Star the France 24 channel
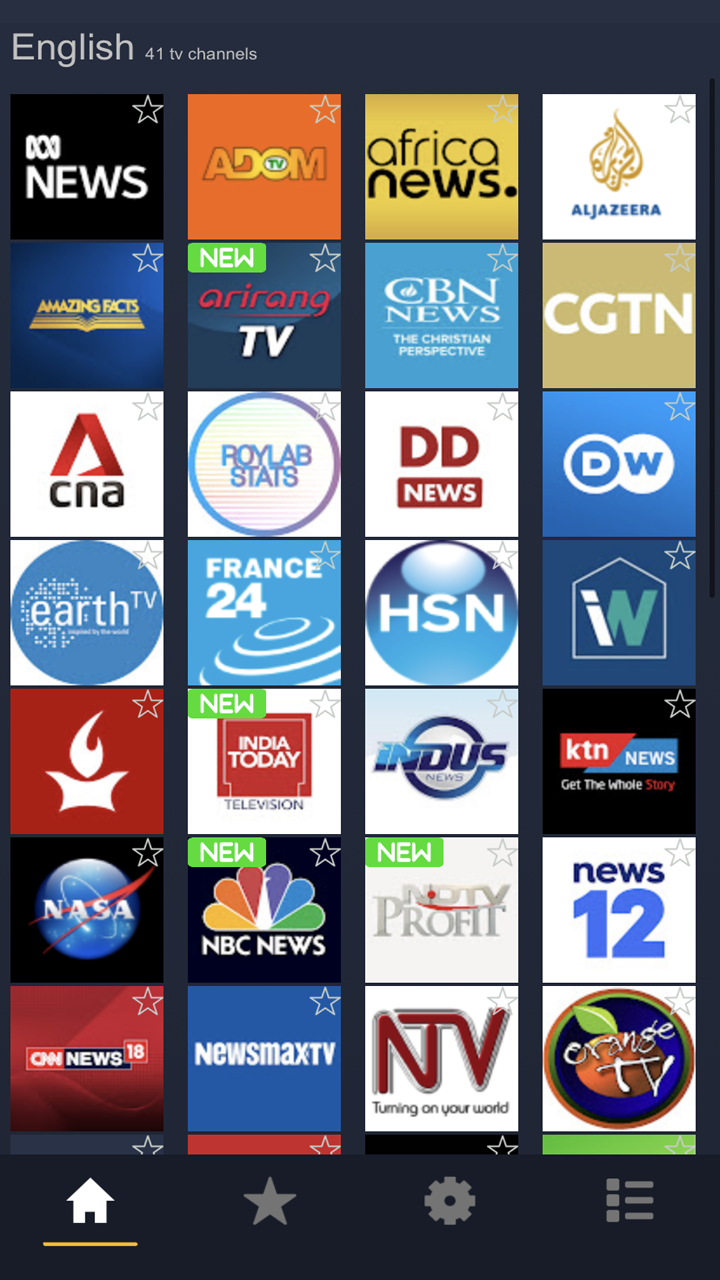This screenshot has width=720, height=1280. 324,556
